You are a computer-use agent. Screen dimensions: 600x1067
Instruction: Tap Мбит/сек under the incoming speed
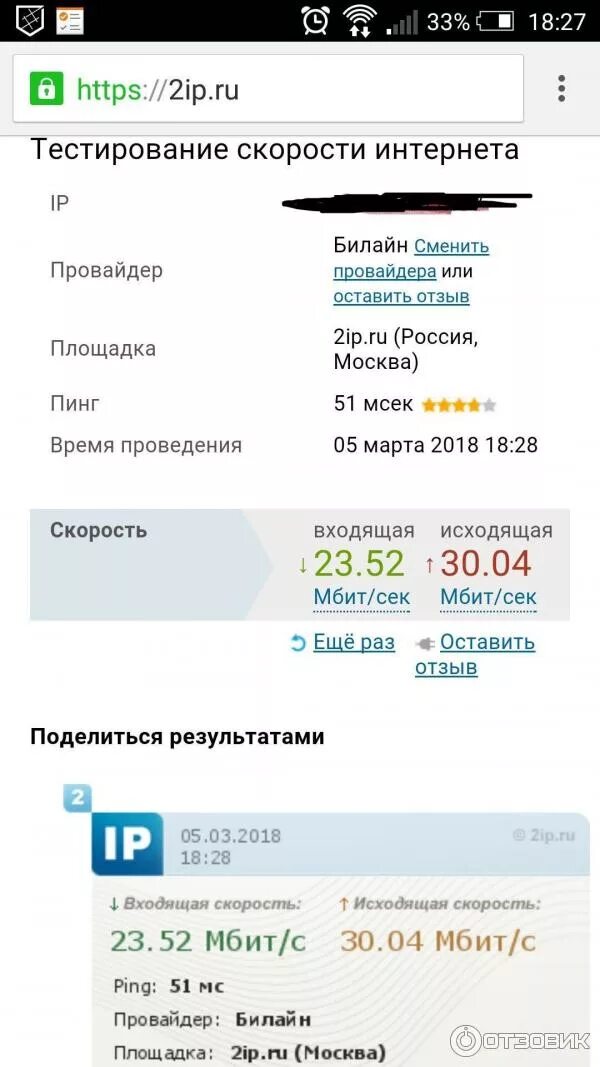coord(362,597)
